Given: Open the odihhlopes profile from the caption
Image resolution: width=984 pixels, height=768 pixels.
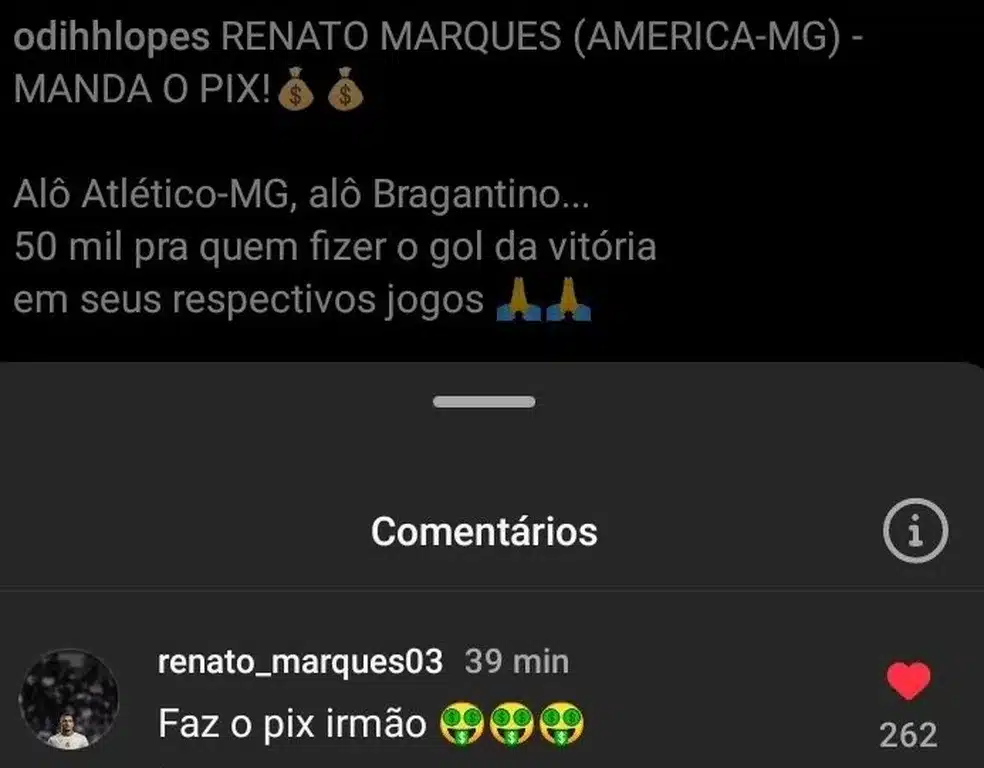Looking at the screenshot, I should 113,39.
